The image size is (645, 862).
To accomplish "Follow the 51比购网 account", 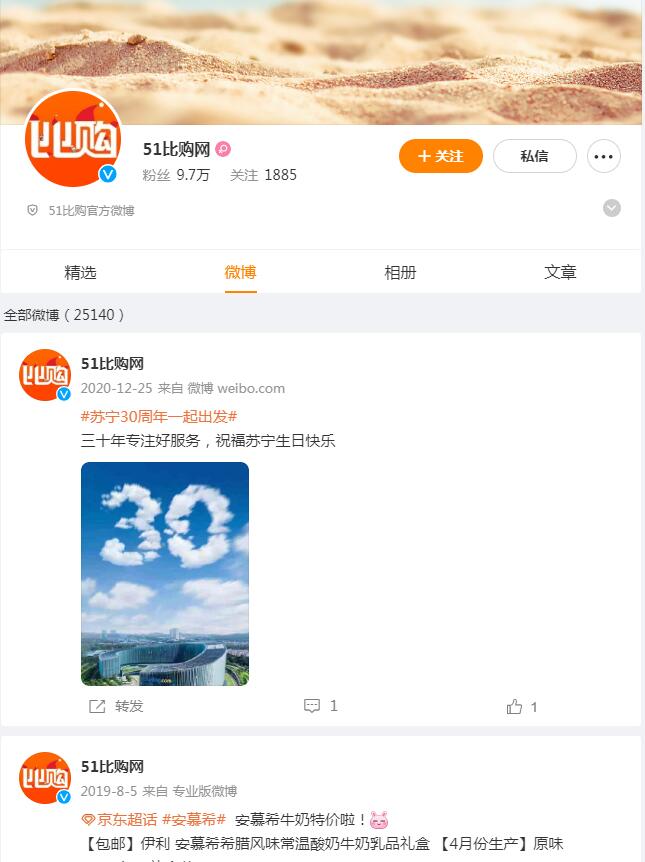I will [440, 156].
